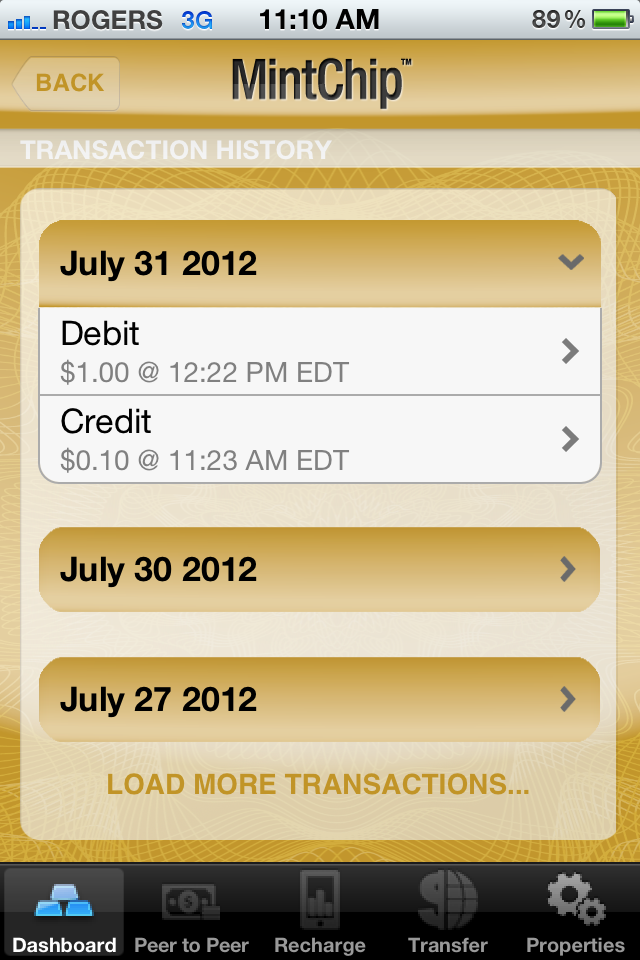
Task: Switch to the Dashboard tab
Action: pos(64,912)
